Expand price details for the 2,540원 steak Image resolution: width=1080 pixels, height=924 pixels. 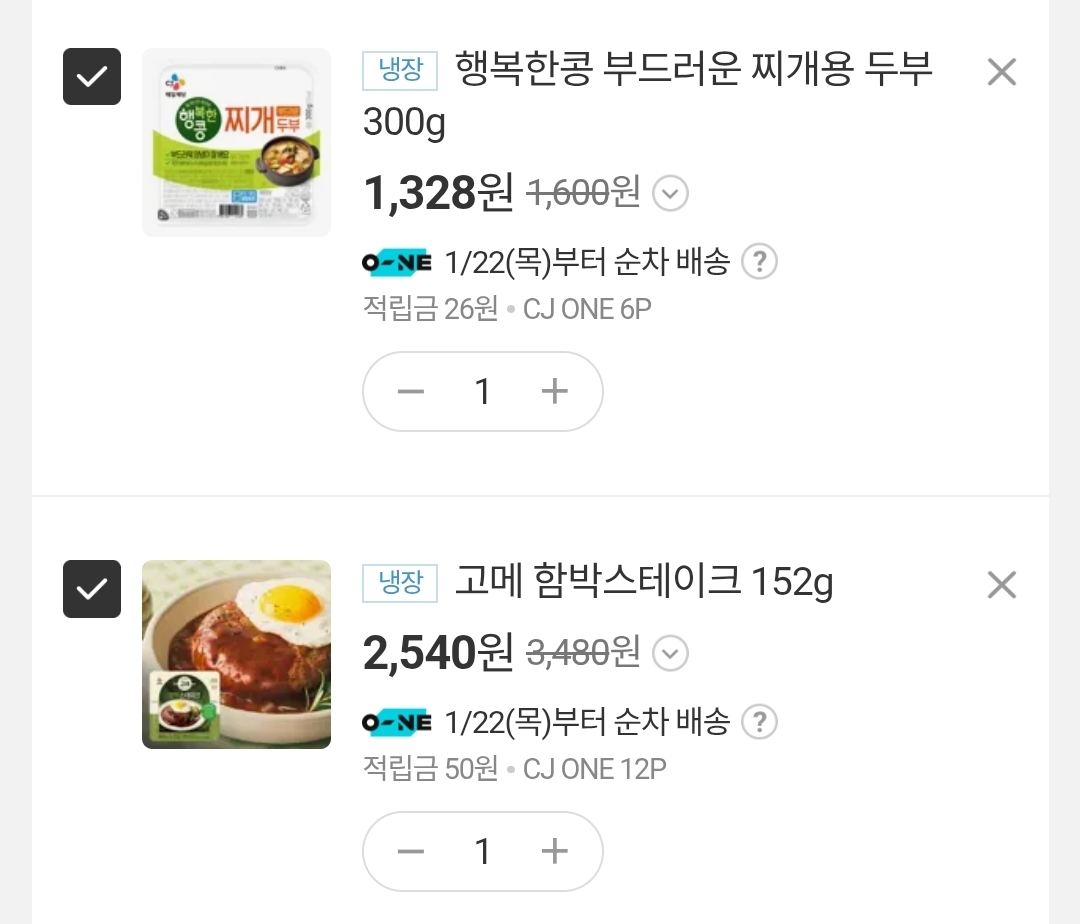point(670,654)
